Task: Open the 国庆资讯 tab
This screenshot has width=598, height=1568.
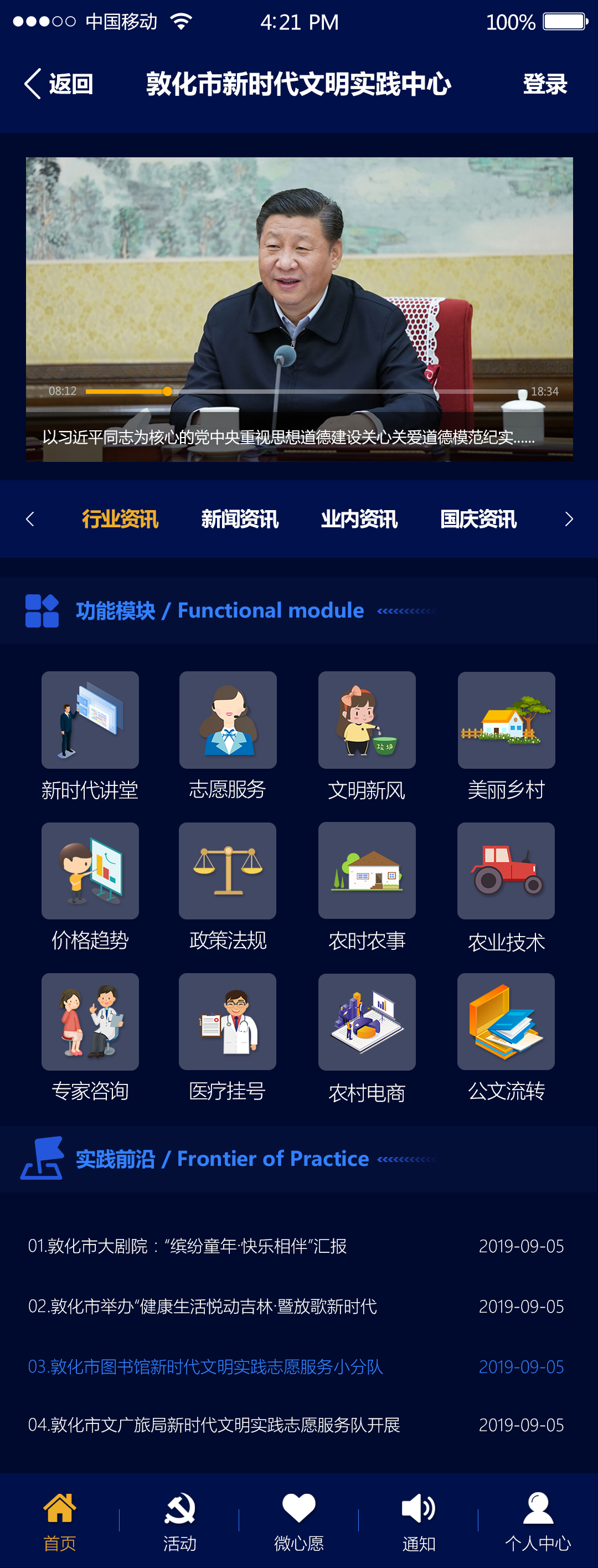Action: [478, 519]
